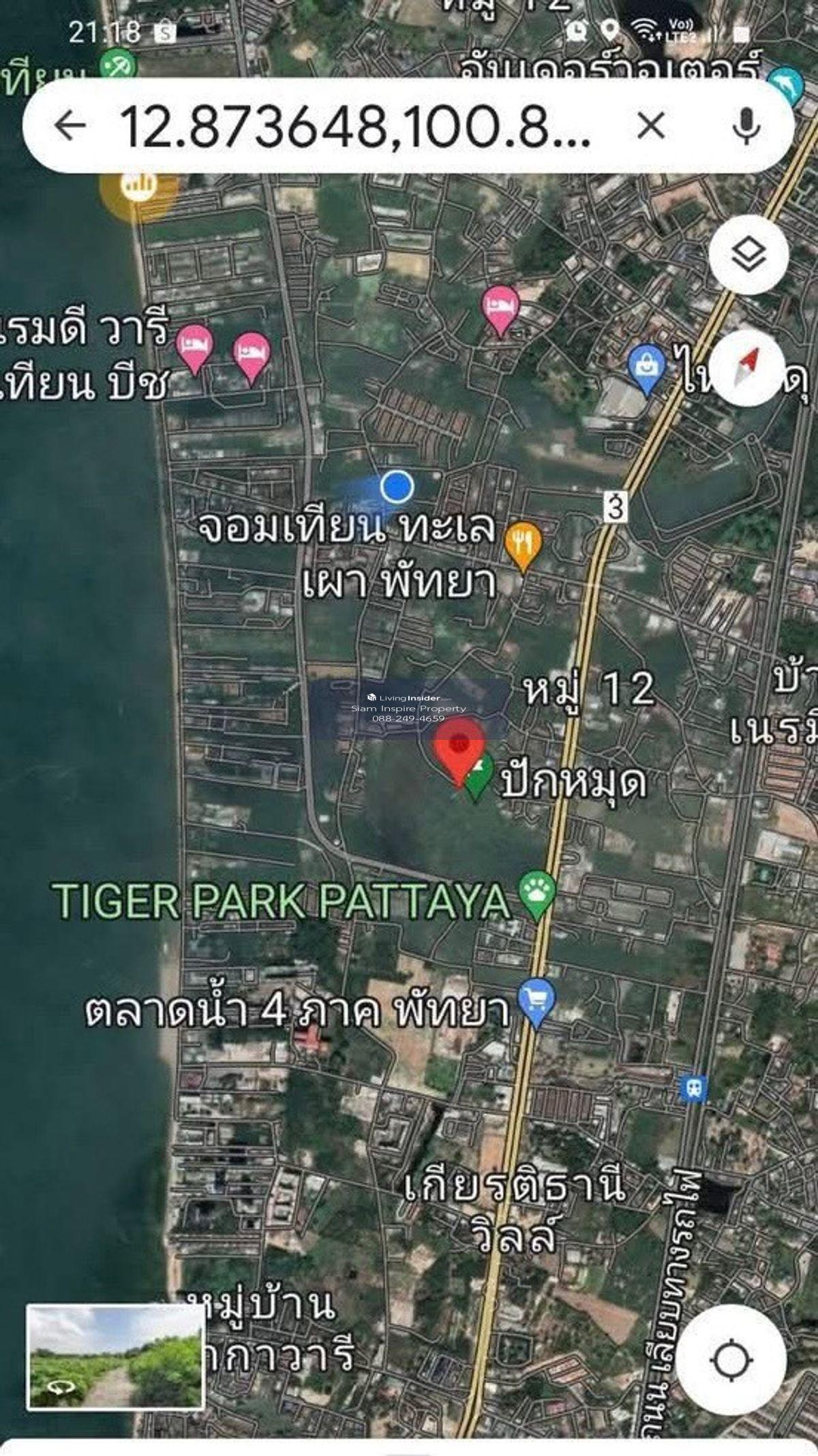
Task: Open the Street View thumbnail preview
Action: [115, 1356]
